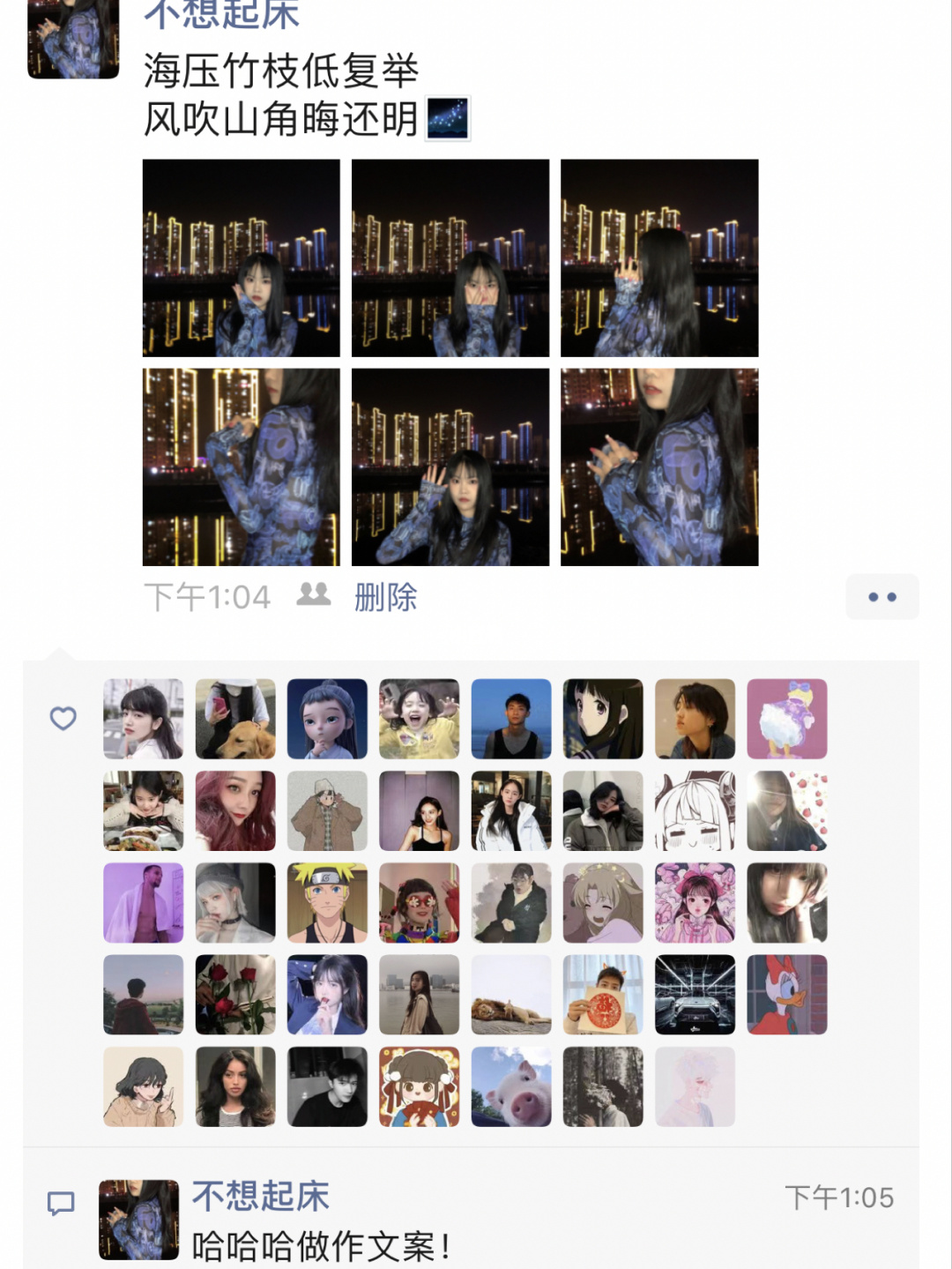952x1269 pixels.
Task: Open the Daisy Duck red avatar liker
Action: 787,995
